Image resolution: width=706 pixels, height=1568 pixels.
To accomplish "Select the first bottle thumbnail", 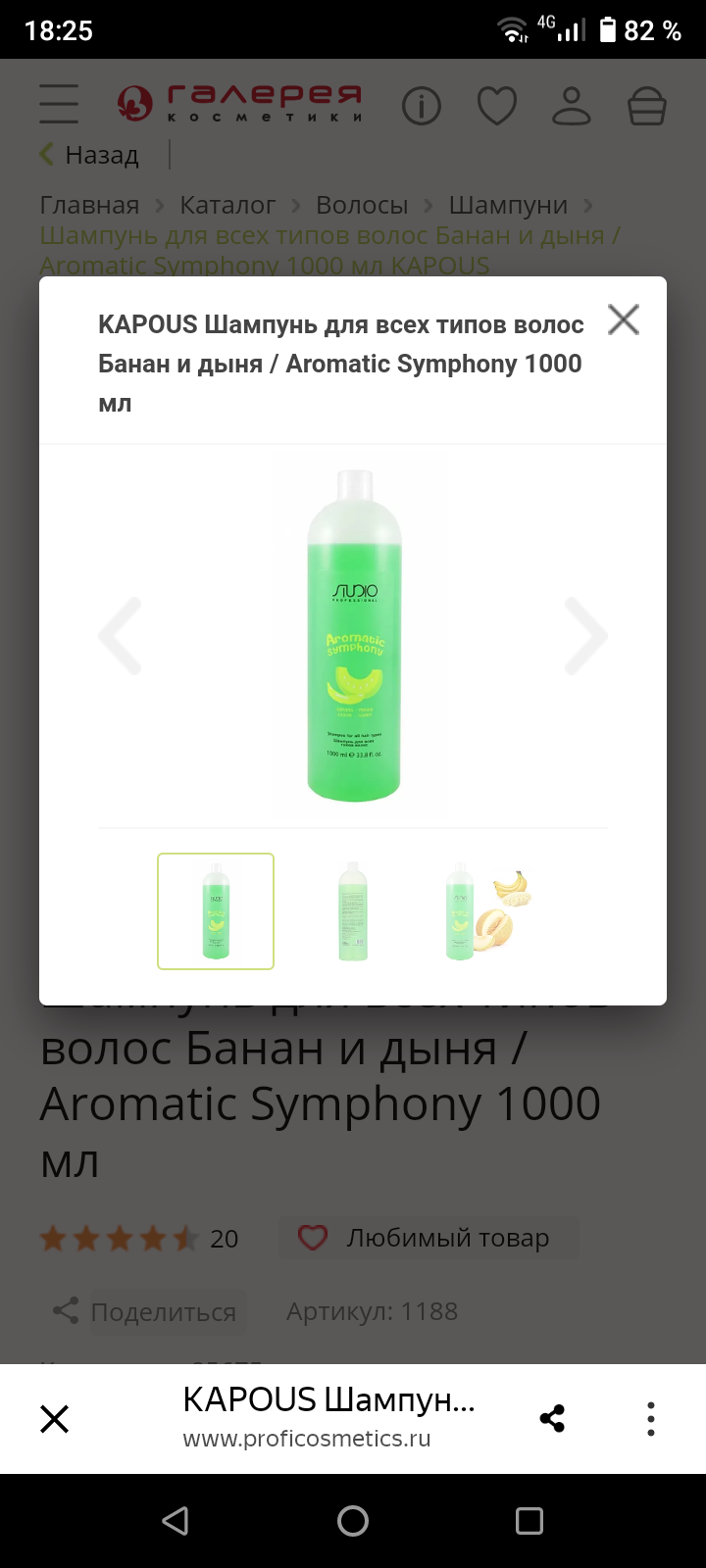I will (x=216, y=911).
